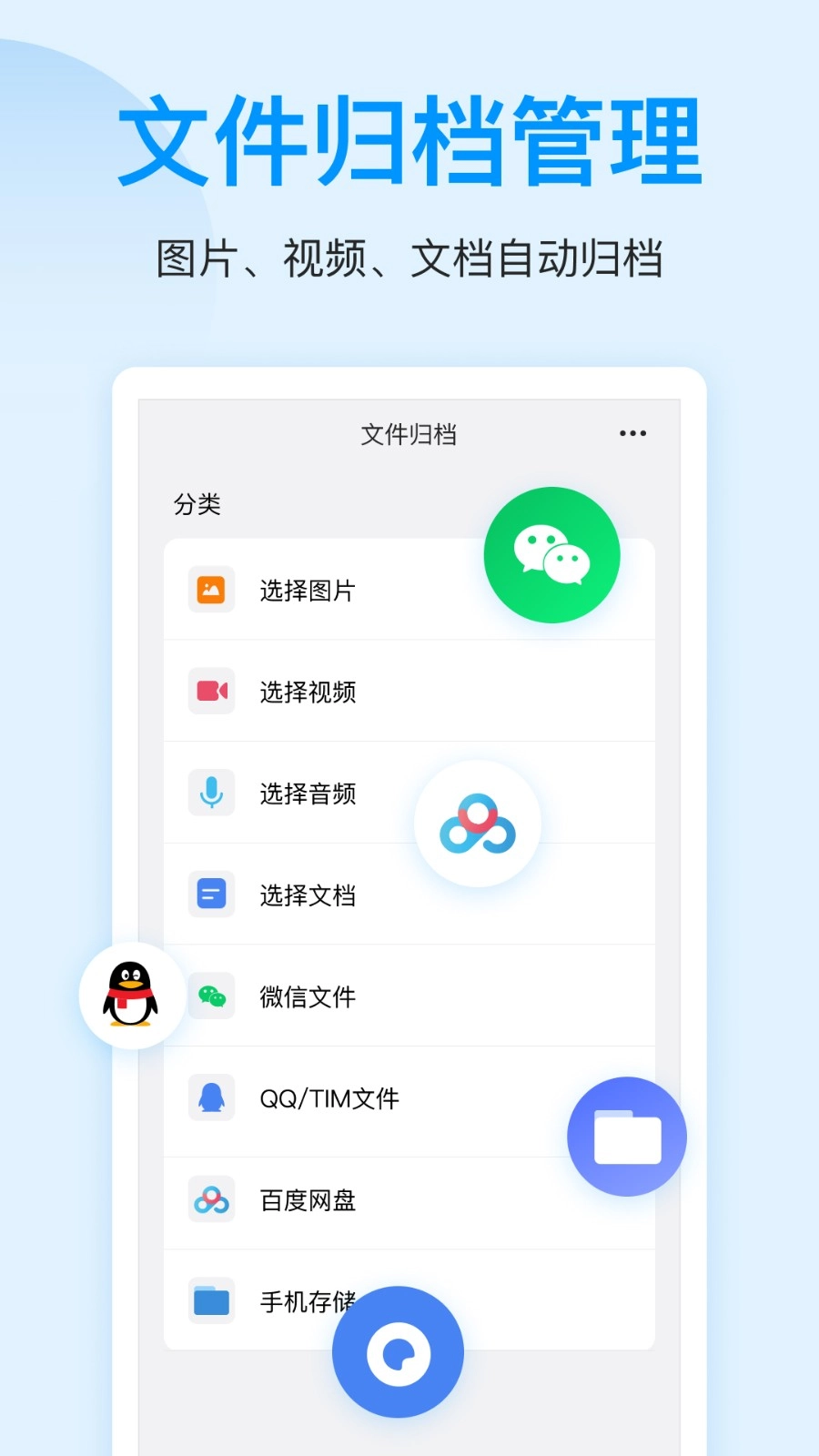Click the microphone icon for 选择音频
819x1456 pixels.
tap(210, 793)
